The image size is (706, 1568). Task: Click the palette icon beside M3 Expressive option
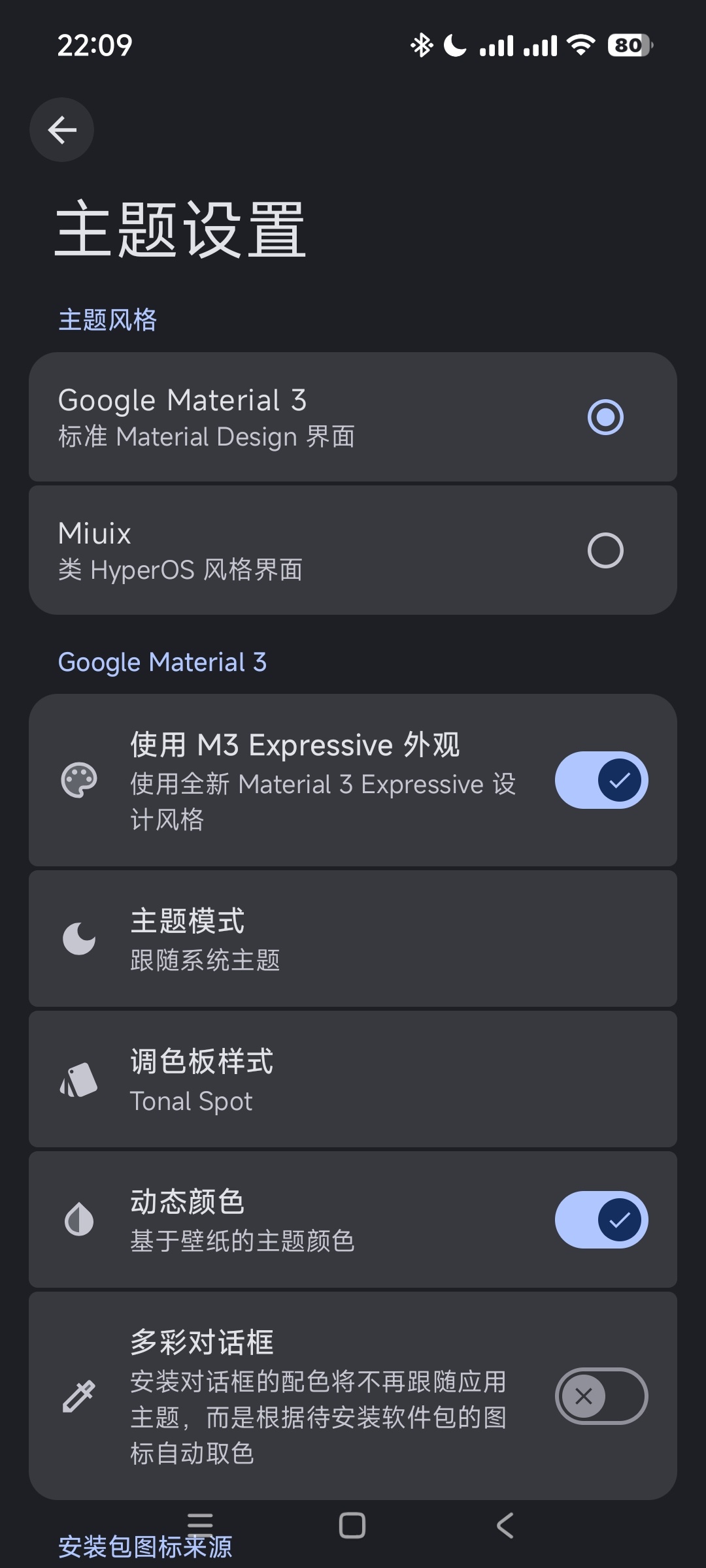pyautogui.click(x=78, y=779)
